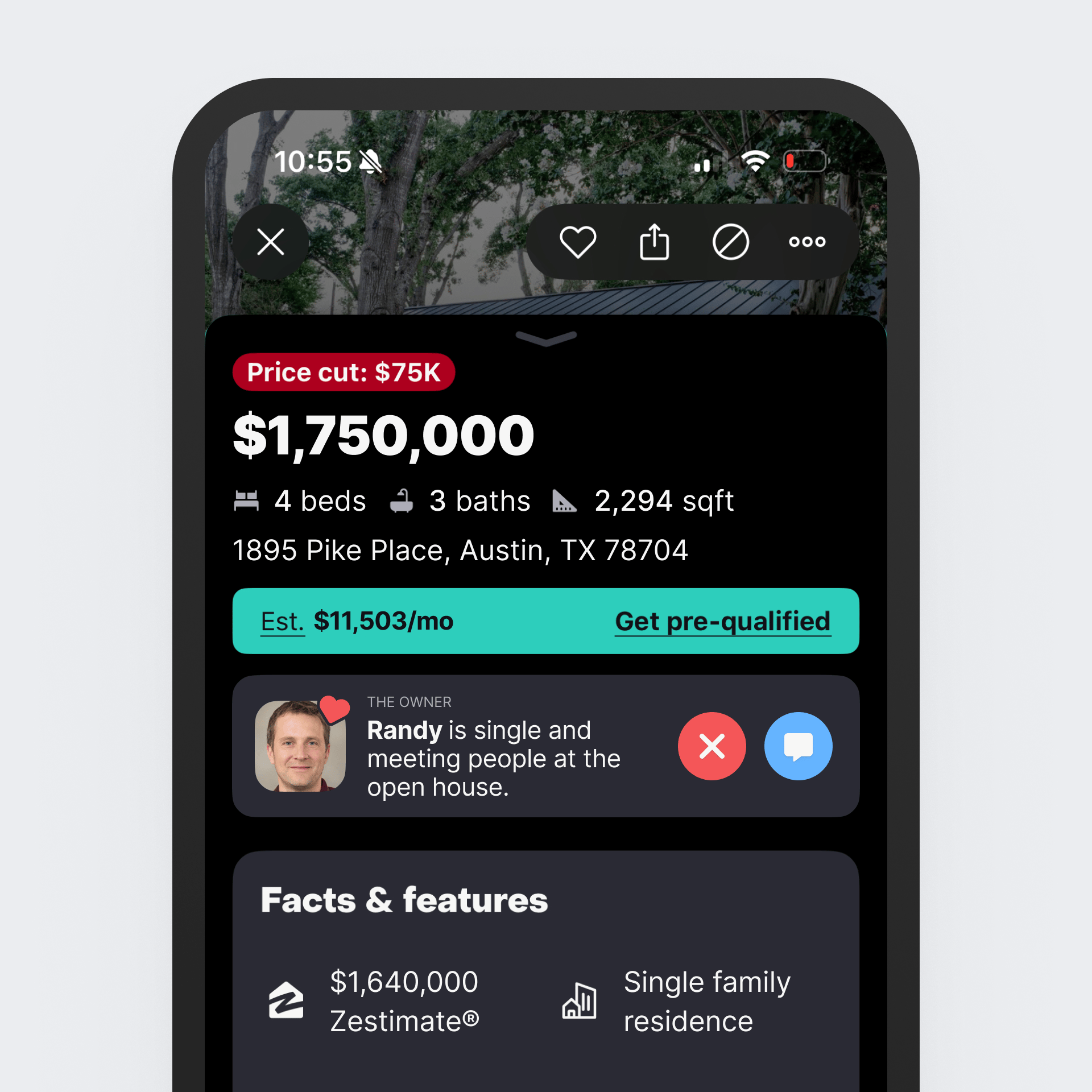
Task: Dismiss Randy with the red X button
Action: pyautogui.click(x=712, y=746)
